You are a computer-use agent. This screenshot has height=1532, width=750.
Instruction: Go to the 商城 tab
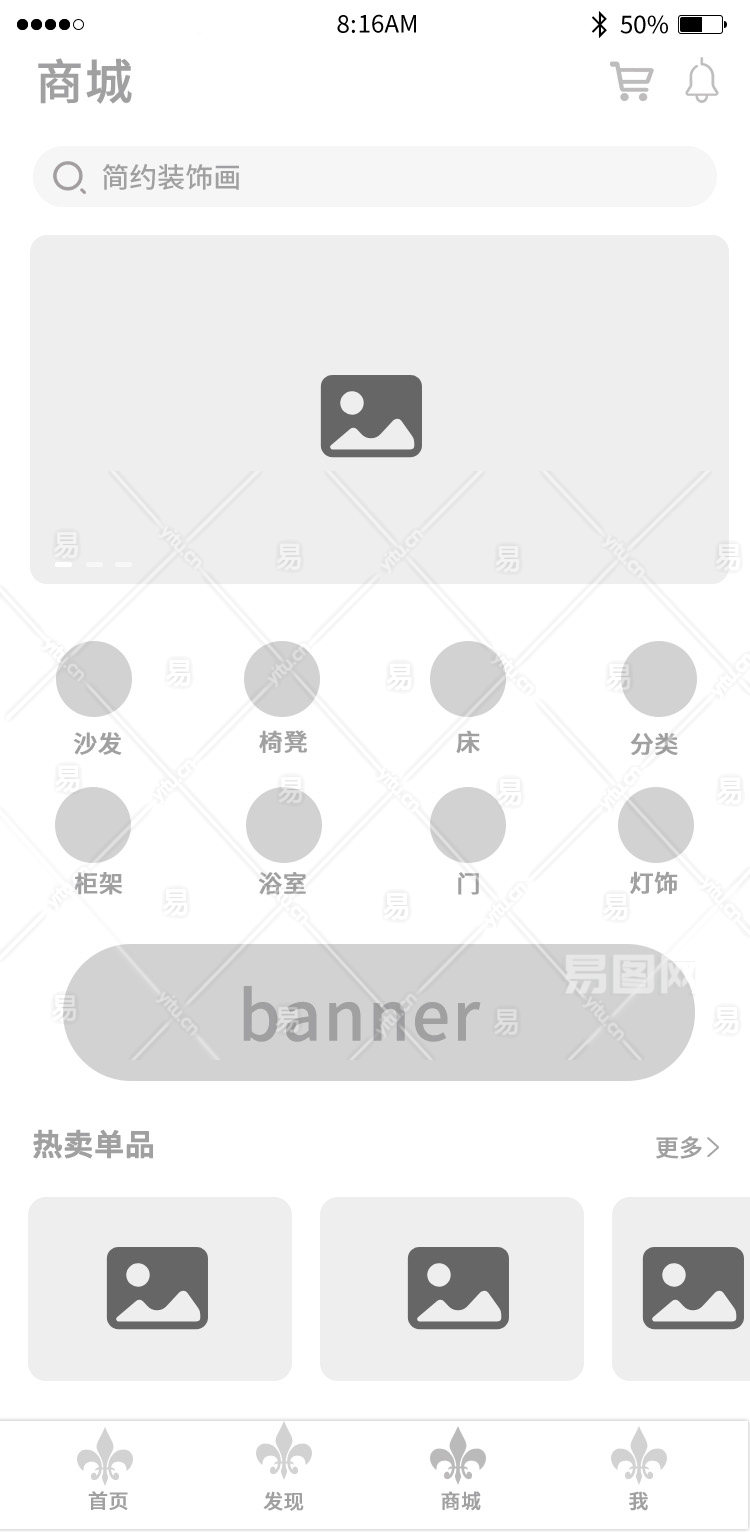460,1470
